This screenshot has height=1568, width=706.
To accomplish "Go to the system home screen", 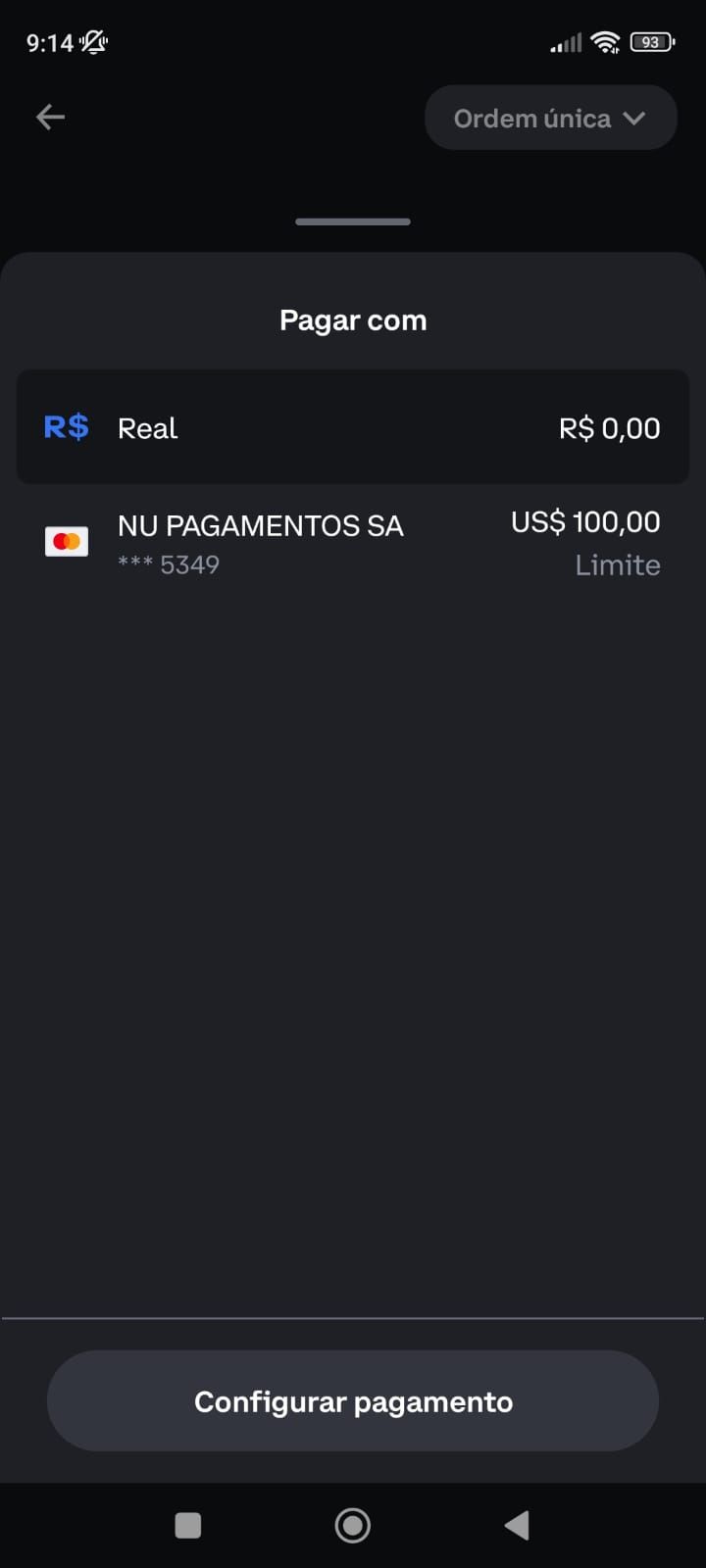I will 352,1525.
